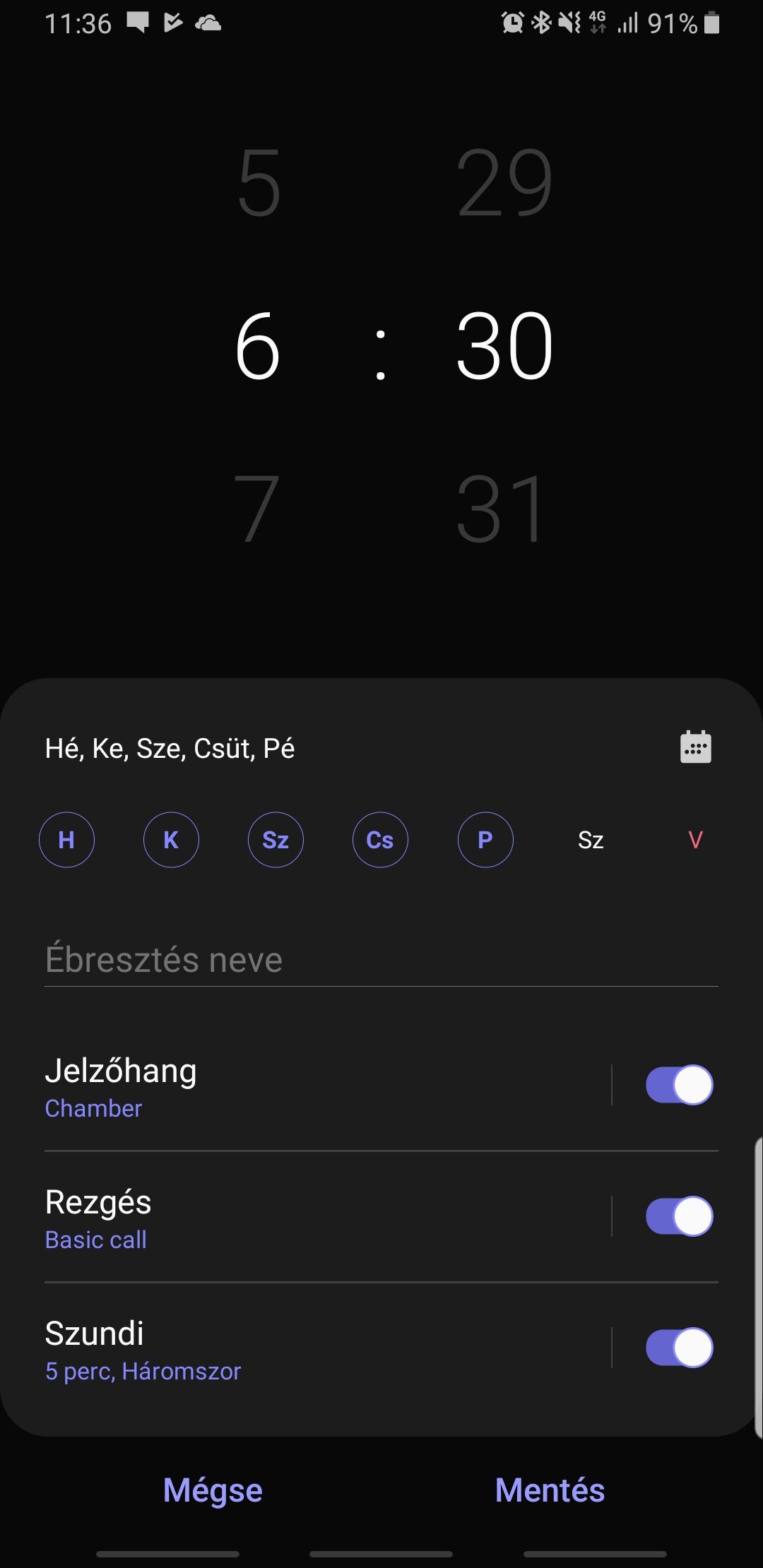Deselect Tuesday (K) repeat day
This screenshot has width=763, height=1568.
pyautogui.click(x=171, y=840)
